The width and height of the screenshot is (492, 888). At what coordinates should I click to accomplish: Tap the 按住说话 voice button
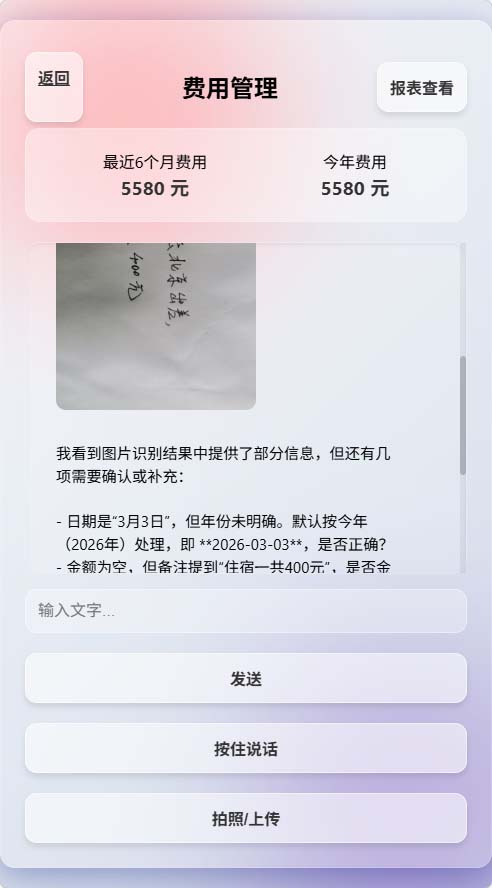[x=246, y=748]
